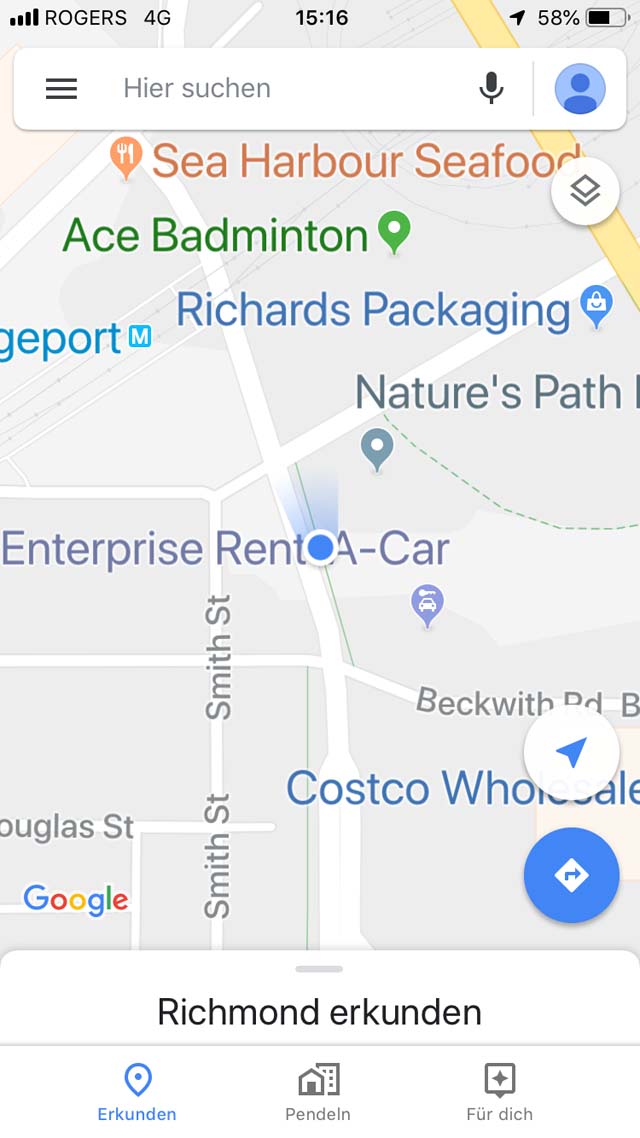The width and height of the screenshot is (640, 1138).
Task: Select the Nature's Path location pin
Action: click(377, 449)
